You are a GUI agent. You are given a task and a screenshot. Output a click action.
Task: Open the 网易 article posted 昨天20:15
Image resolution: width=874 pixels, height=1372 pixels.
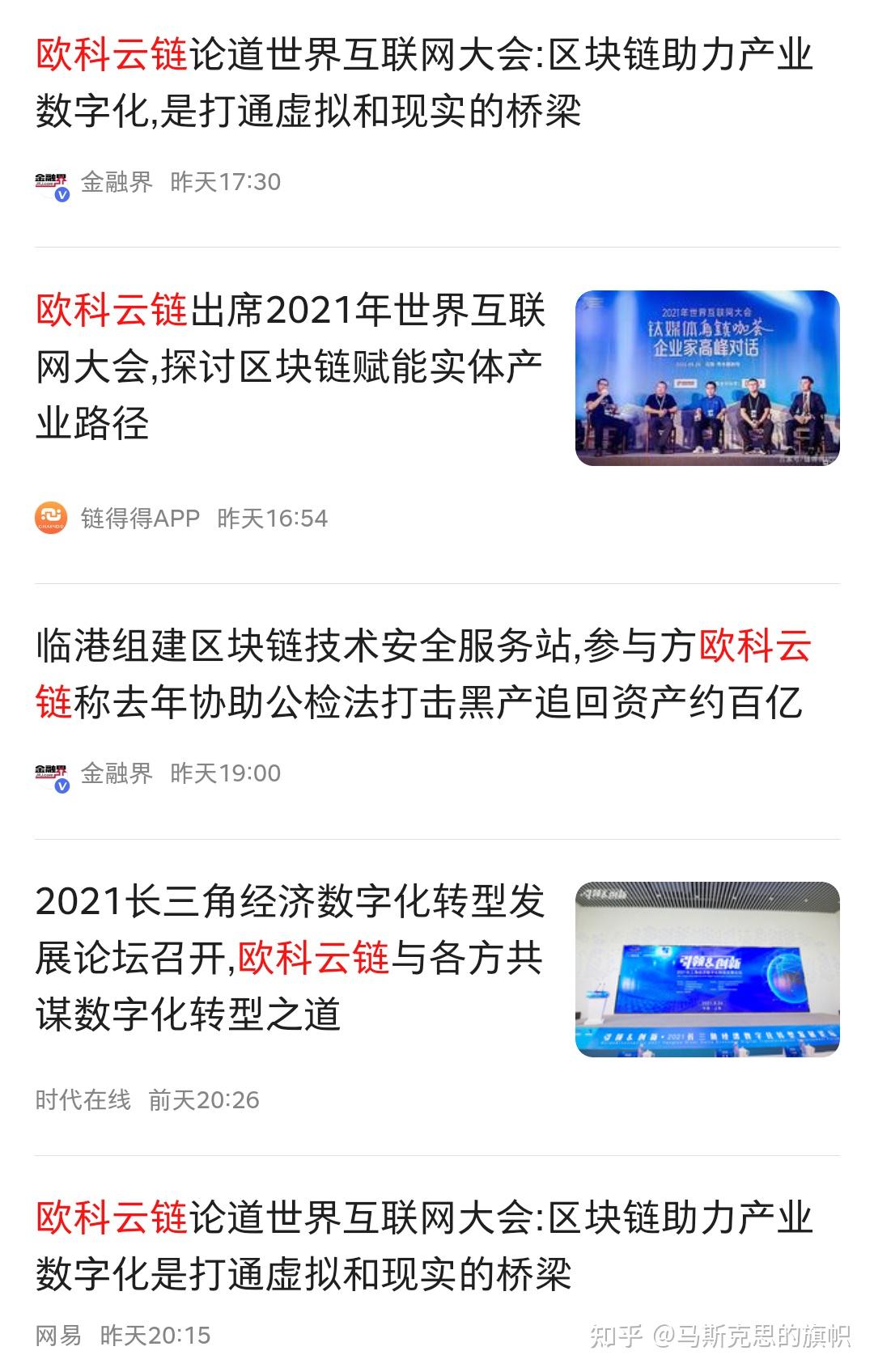[423, 1246]
